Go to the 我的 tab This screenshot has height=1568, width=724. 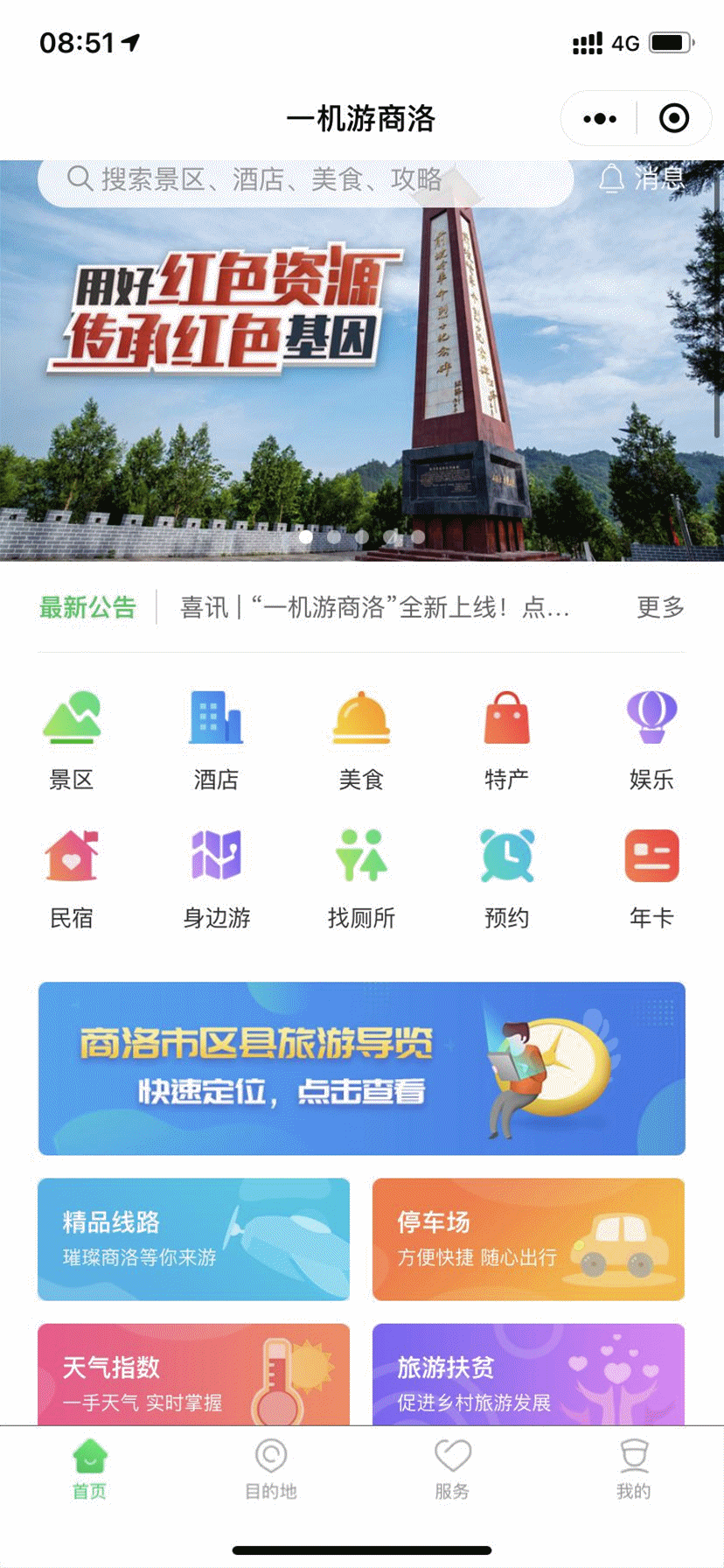point(633,1468)
